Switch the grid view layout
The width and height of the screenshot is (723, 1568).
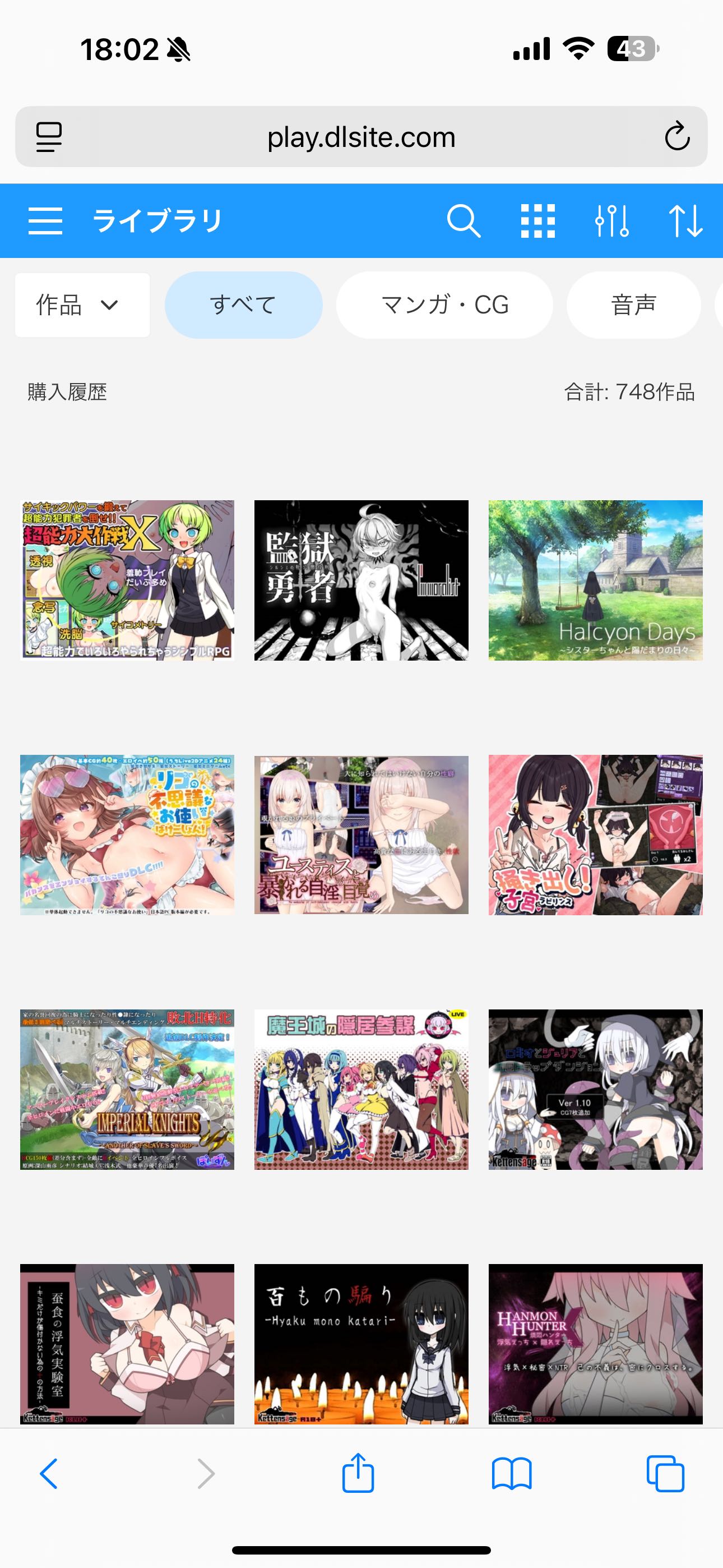pos(538,220)
